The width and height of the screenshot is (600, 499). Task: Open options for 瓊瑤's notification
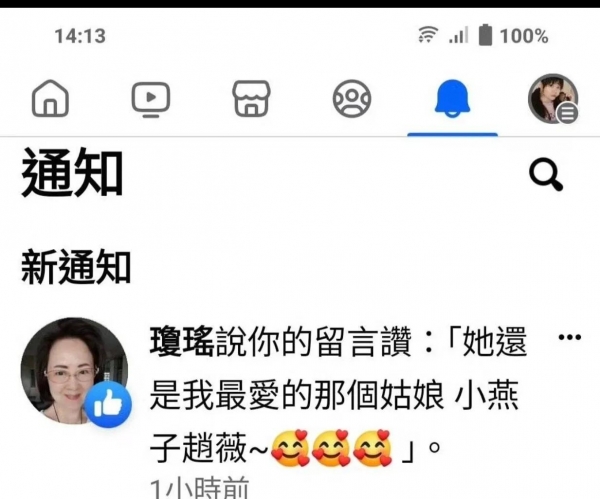pos(569,338)
